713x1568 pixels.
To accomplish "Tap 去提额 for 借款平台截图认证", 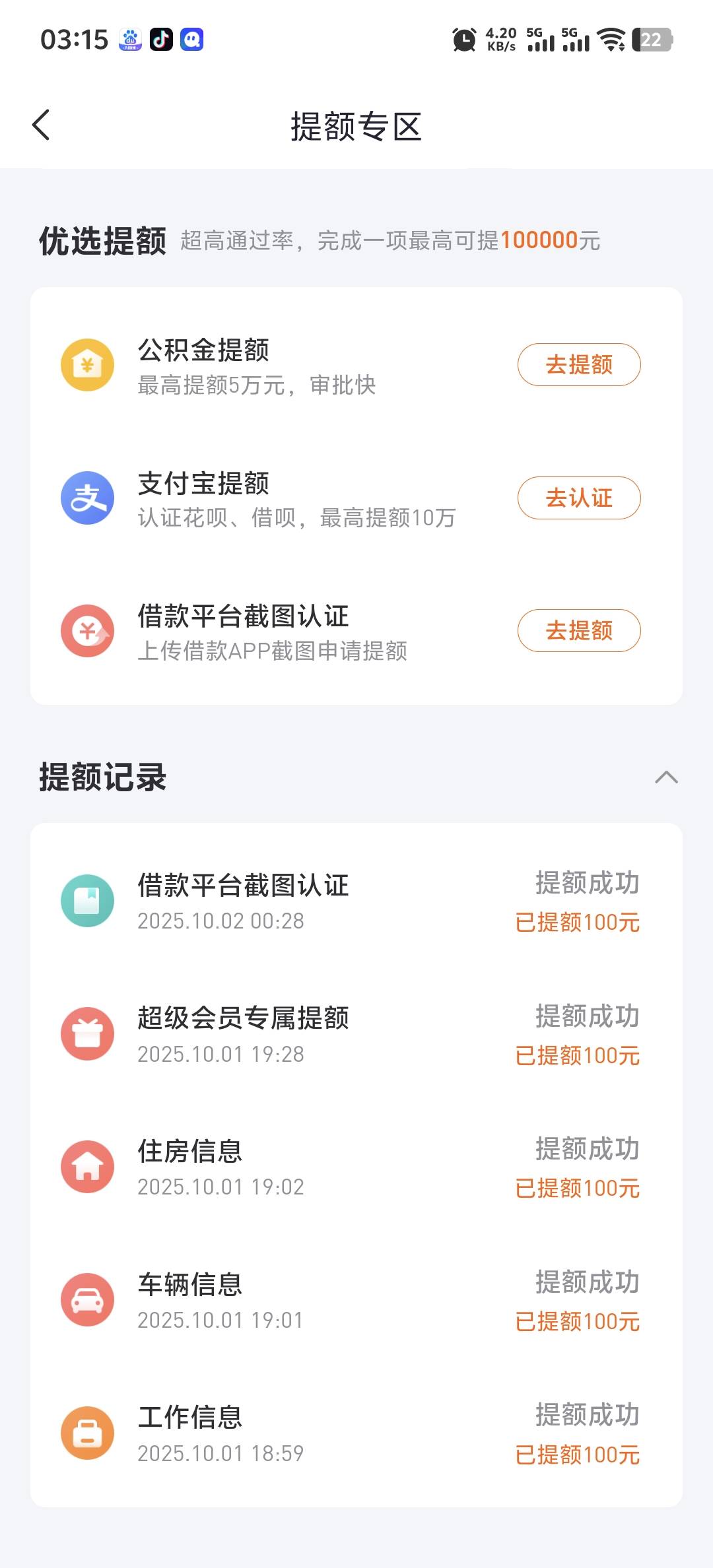I will click(579, 631).
